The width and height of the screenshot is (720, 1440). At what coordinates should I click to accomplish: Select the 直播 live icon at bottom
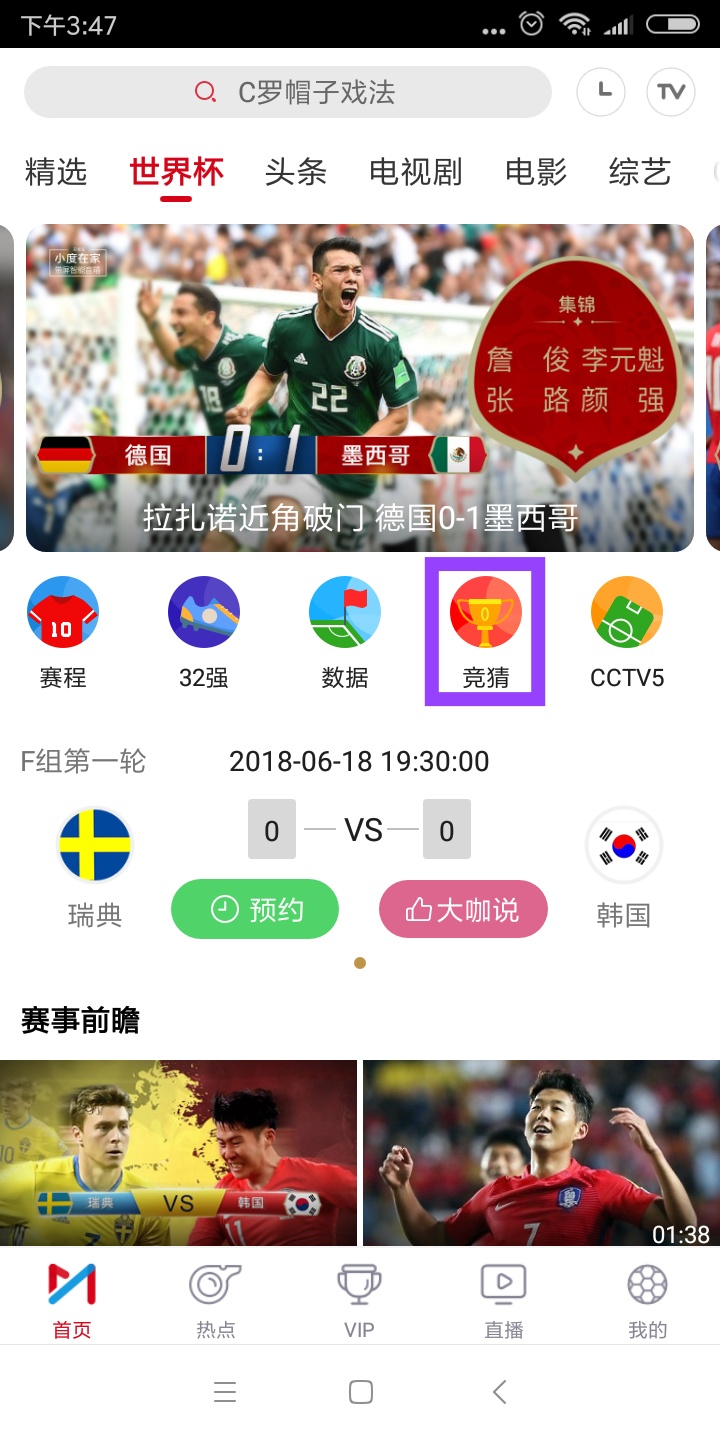click(503, 1295)
